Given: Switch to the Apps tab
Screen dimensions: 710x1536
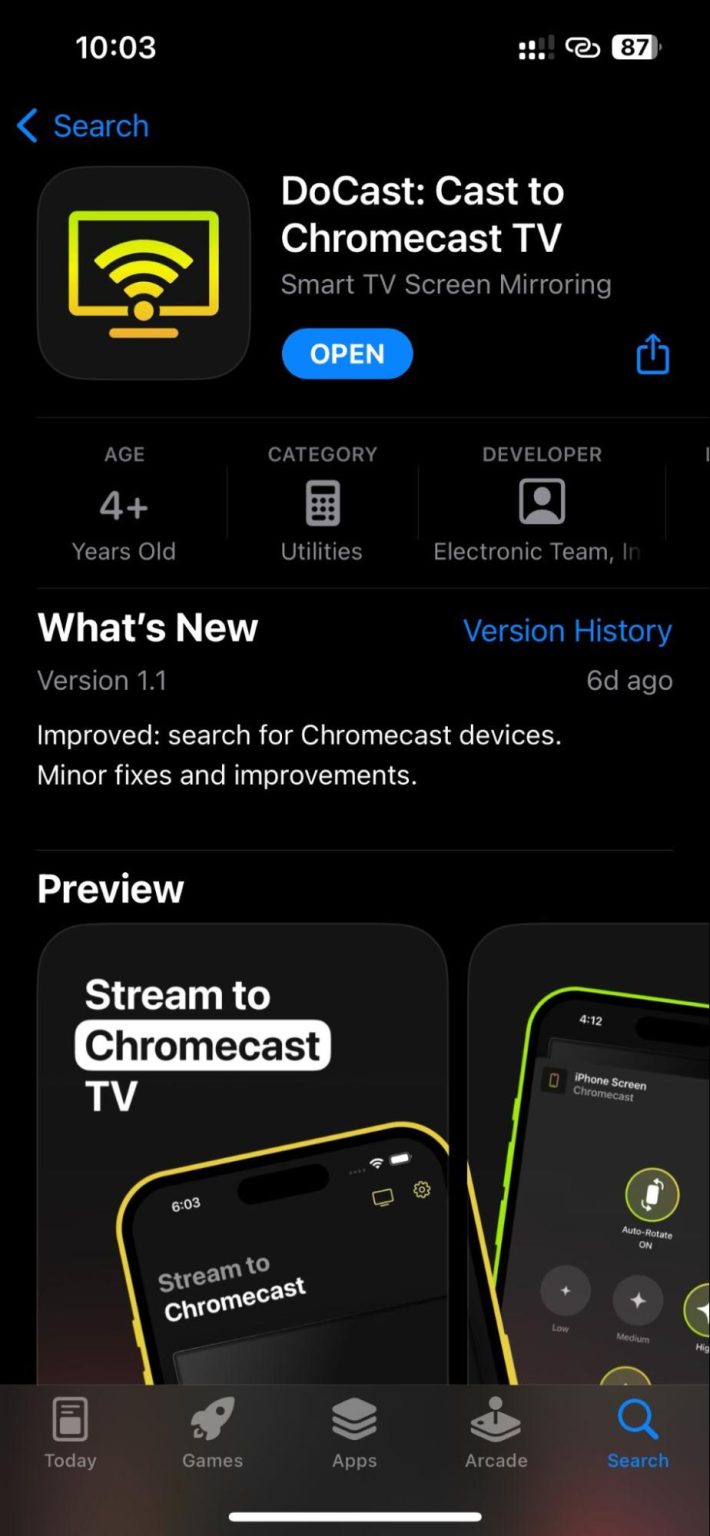Looking at the screenshot, I should 354,1433.
